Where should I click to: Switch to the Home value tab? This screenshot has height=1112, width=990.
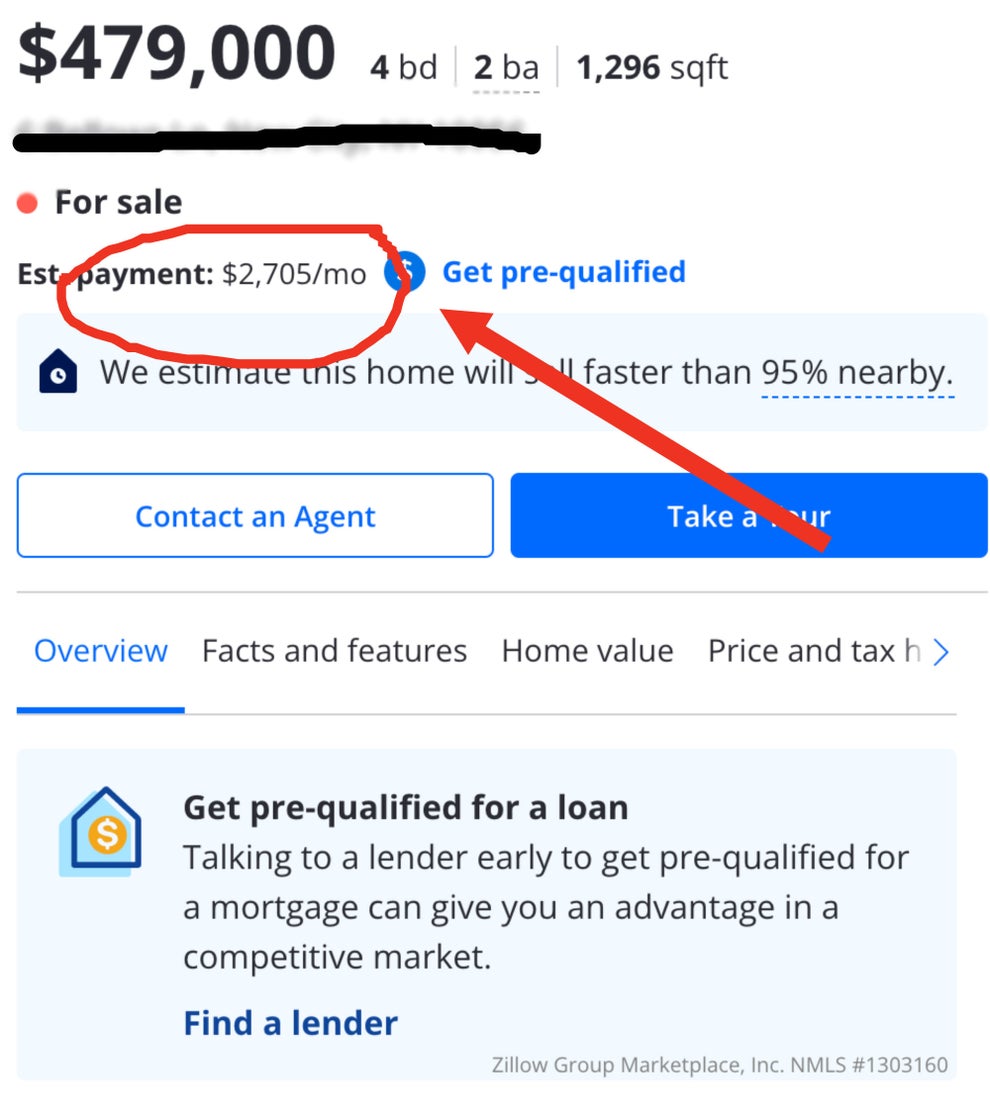coord(587,651)
